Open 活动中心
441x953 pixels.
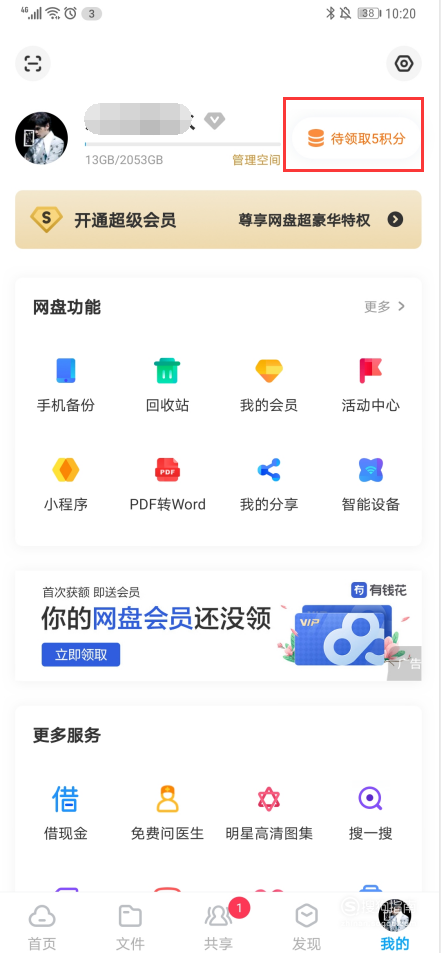[371, 385]
